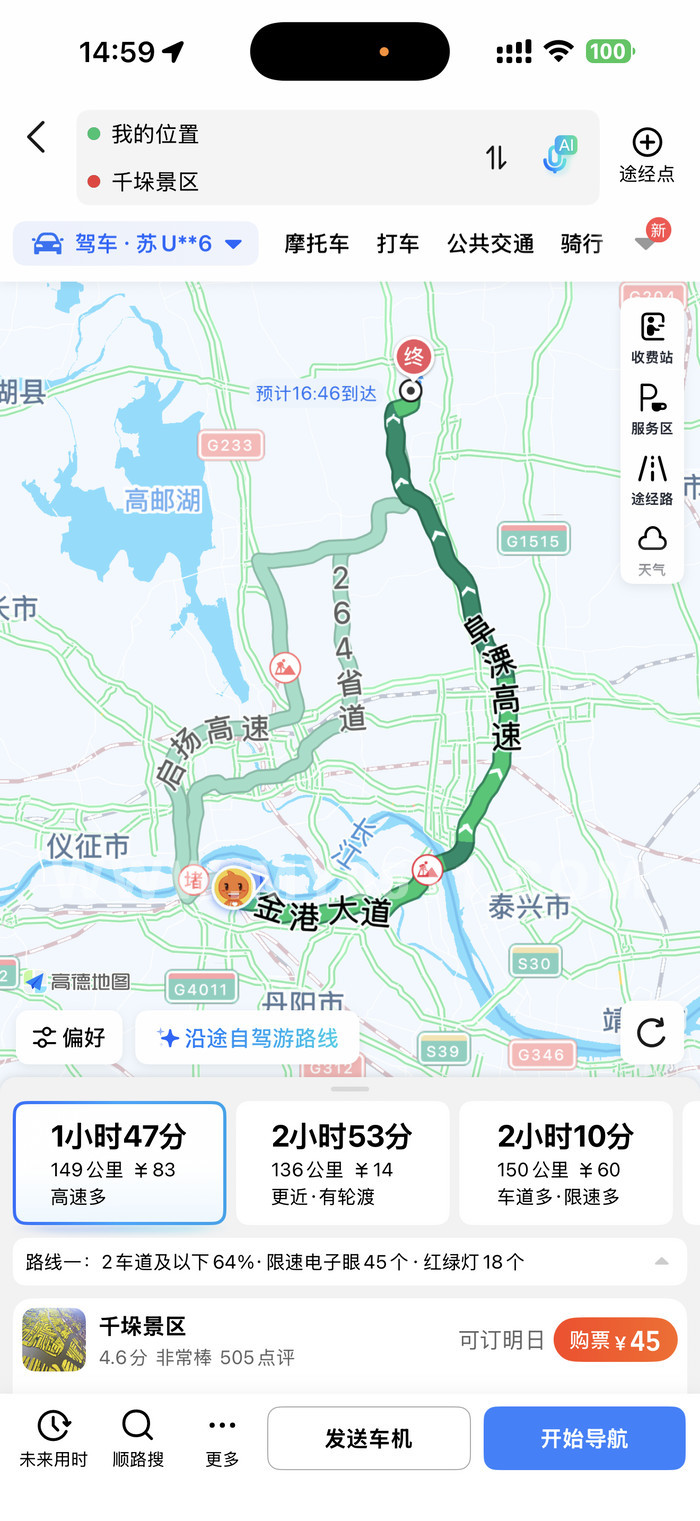Switch to 摩托车 travel mode

(316, 243)
